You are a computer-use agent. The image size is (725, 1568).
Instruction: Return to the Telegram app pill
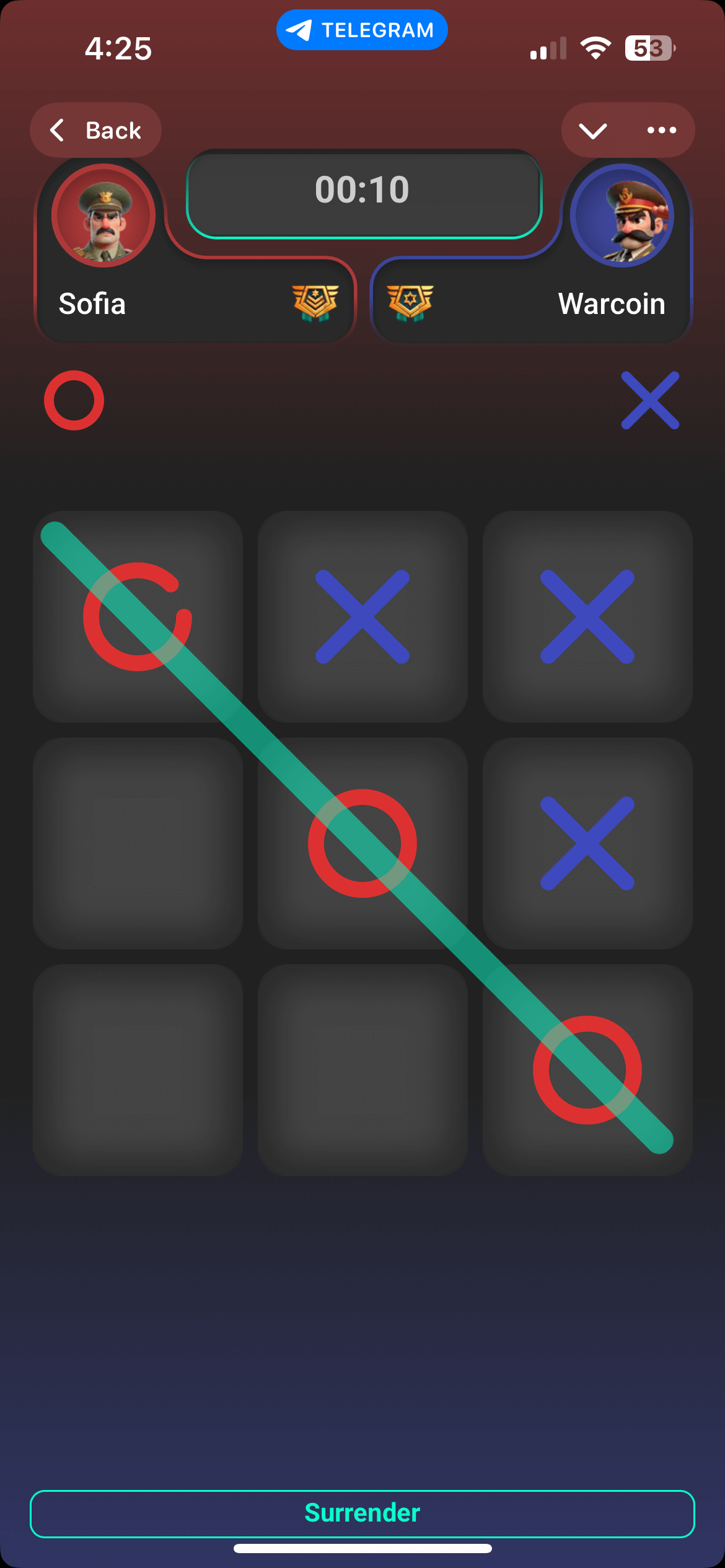click(362, 30)
